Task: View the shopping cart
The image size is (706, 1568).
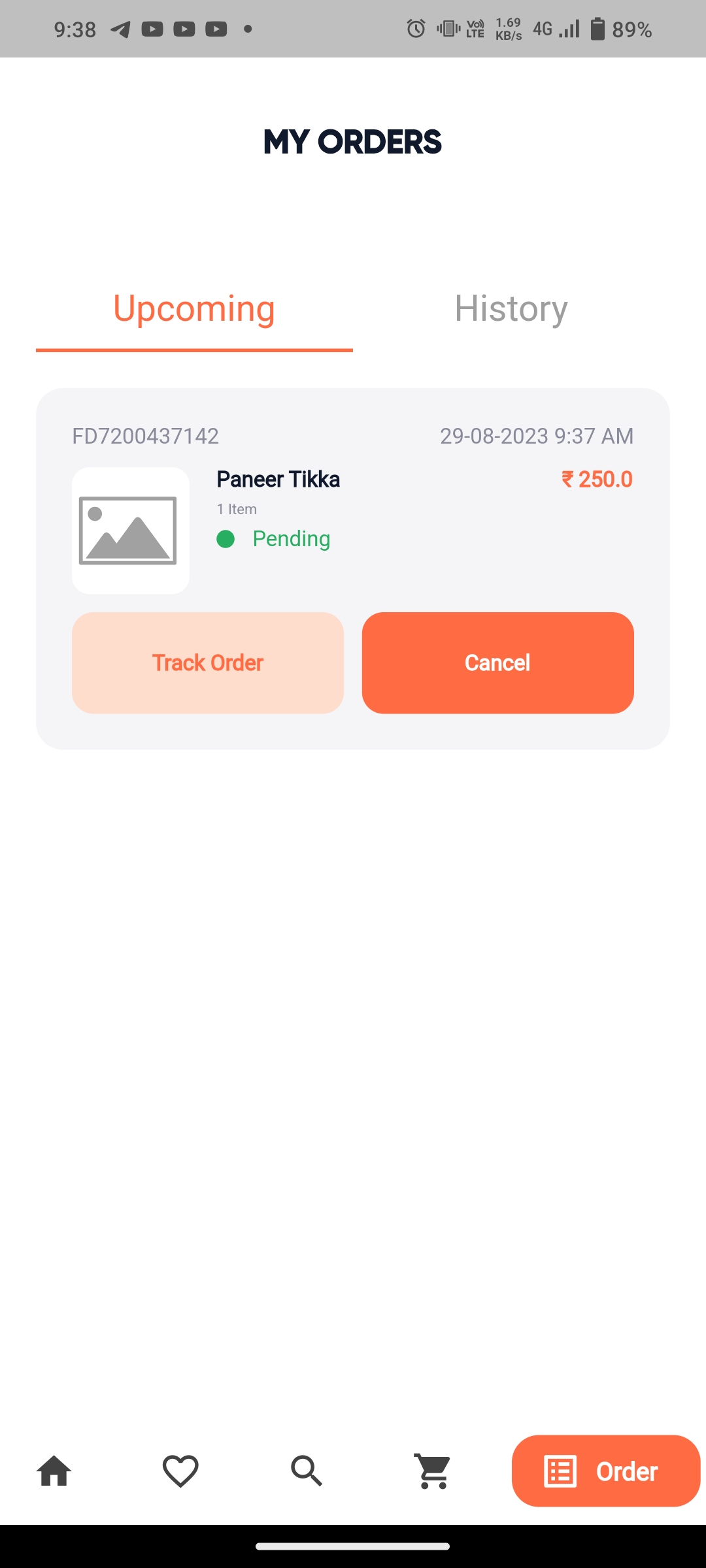Action: pos(433,1471)
